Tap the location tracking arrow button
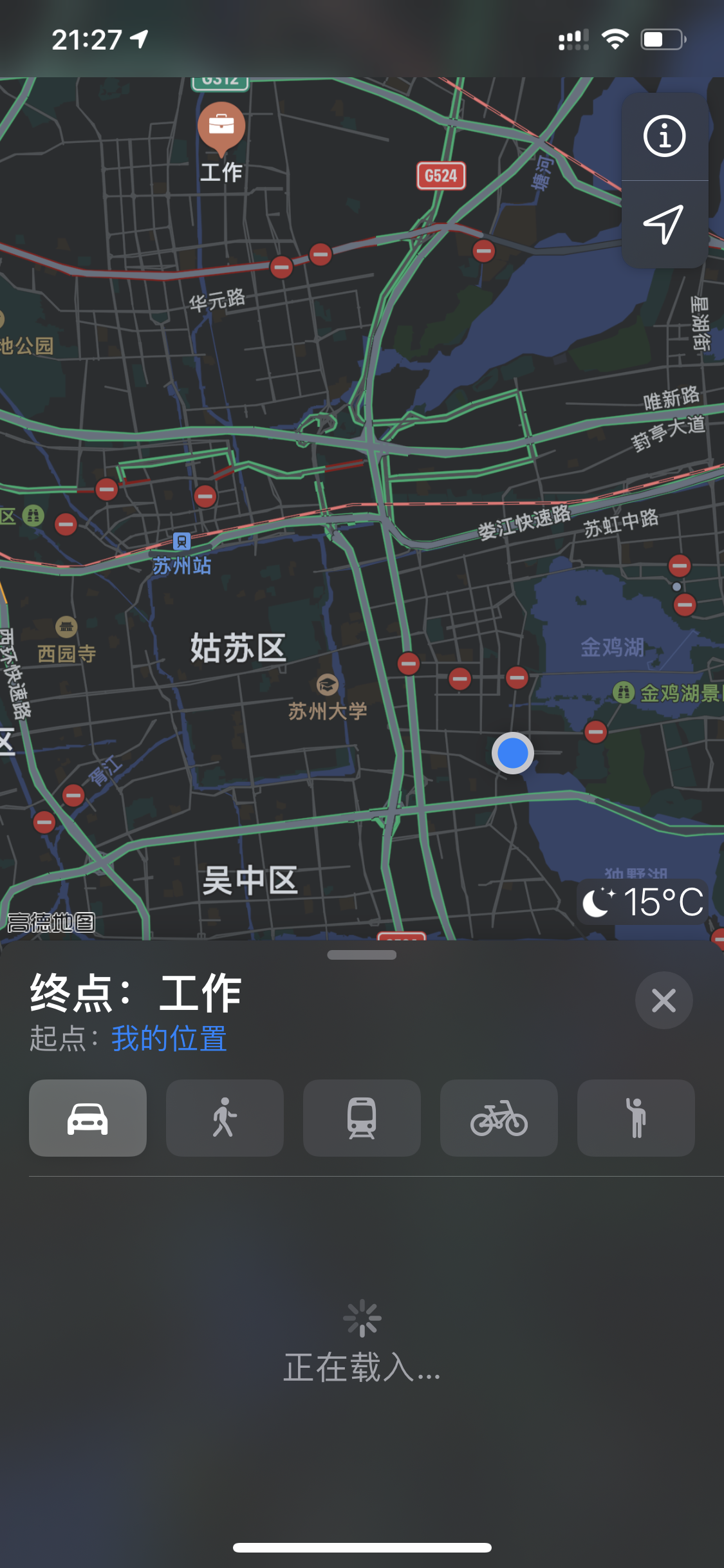724x1568 pixels. coord(664,225)
